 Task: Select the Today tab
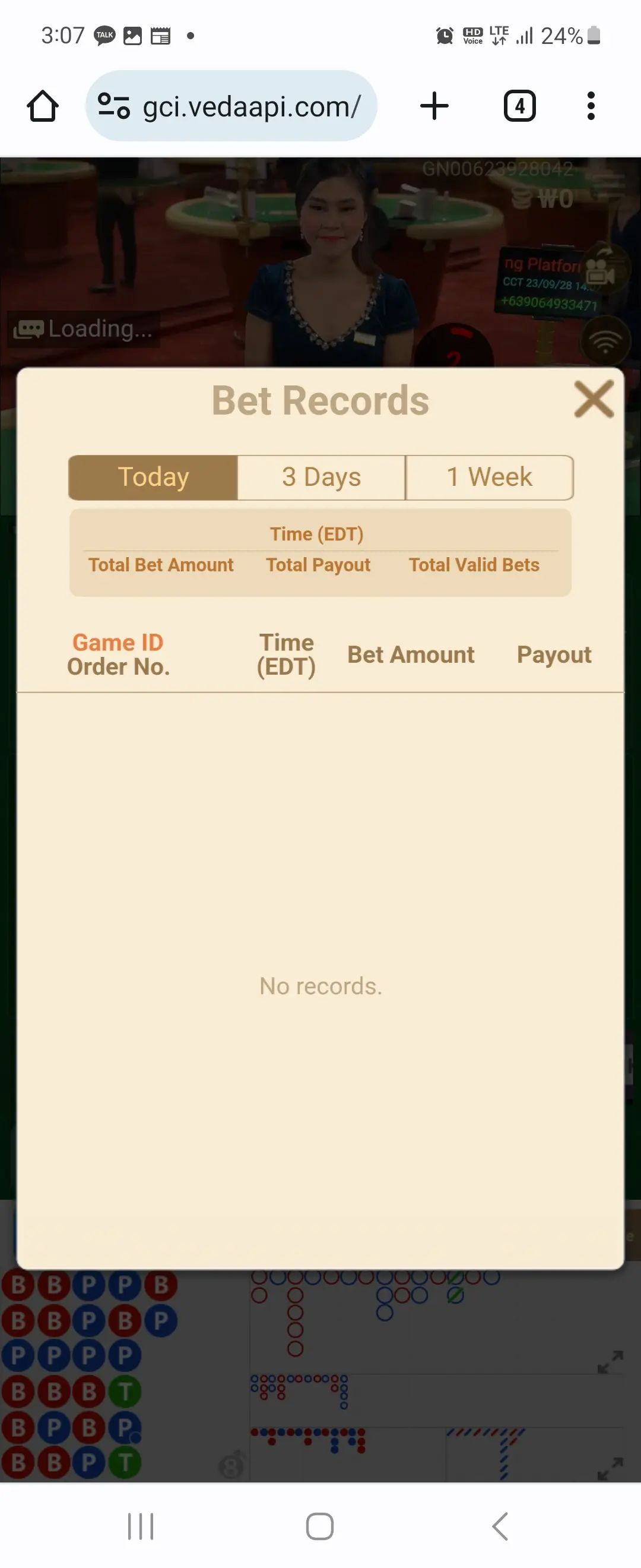click(153, 477)
